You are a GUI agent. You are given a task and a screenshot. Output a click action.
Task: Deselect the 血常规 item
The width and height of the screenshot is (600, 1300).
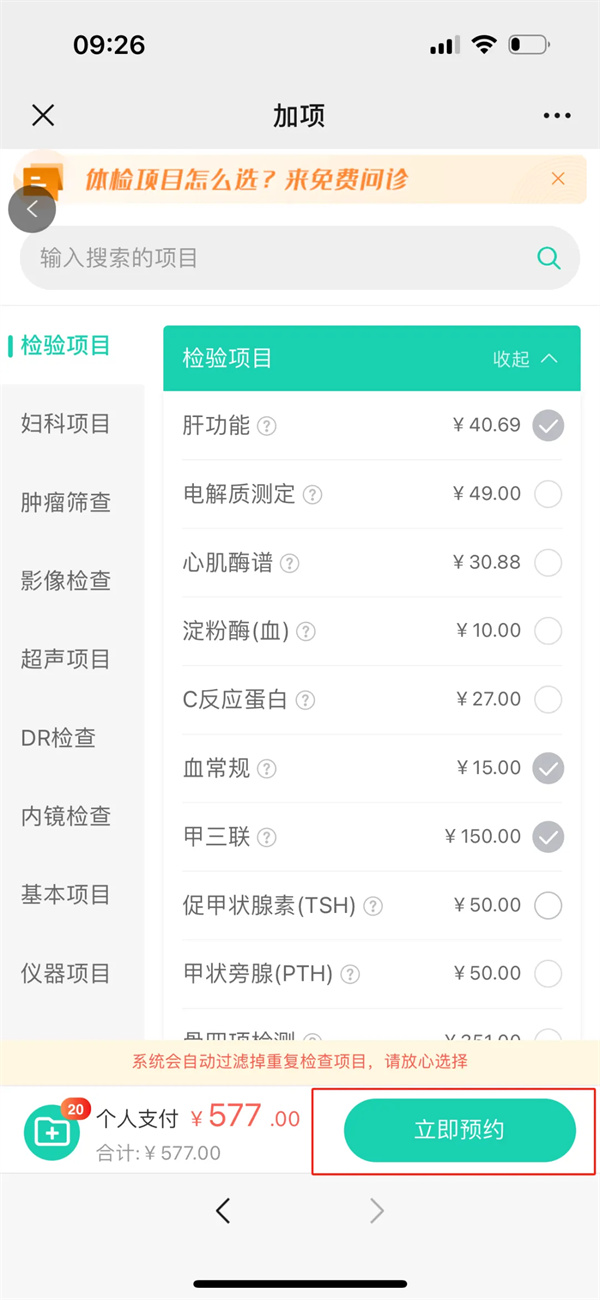tap(548, 768)
